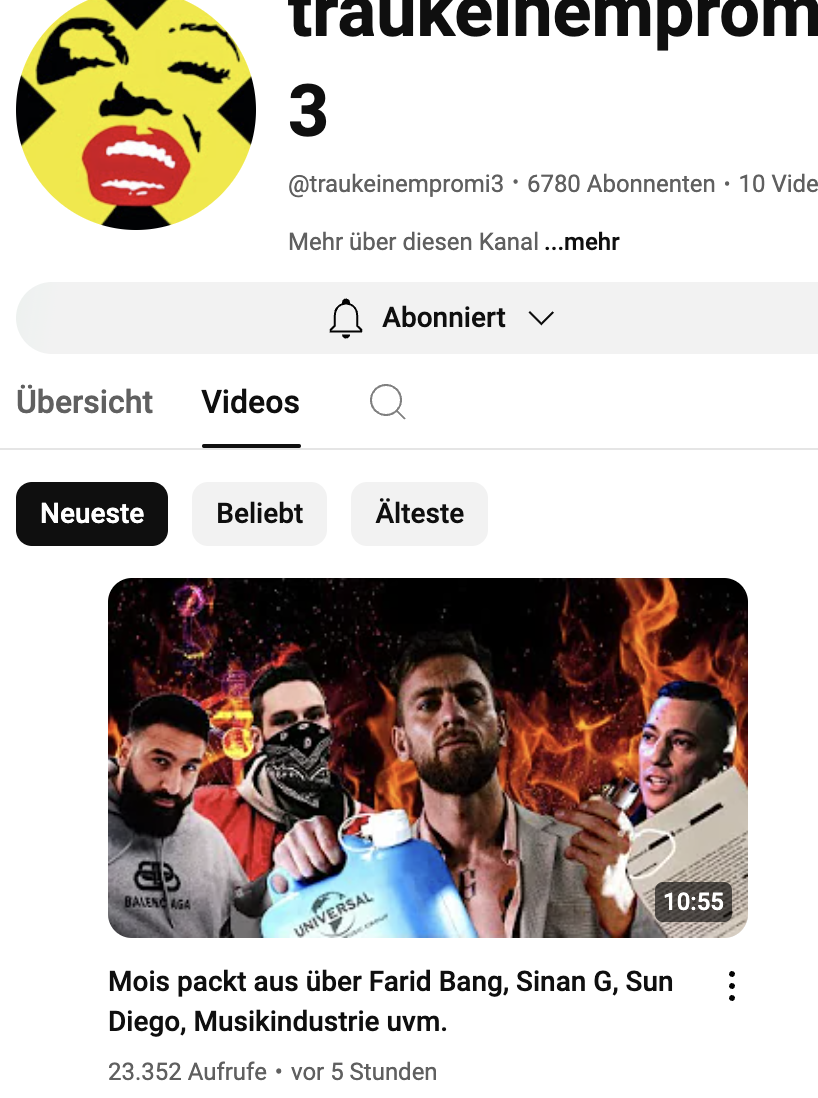Play the Mois packt aus video
Viewport: 818px width, 1098px height.
pos(428,758)
